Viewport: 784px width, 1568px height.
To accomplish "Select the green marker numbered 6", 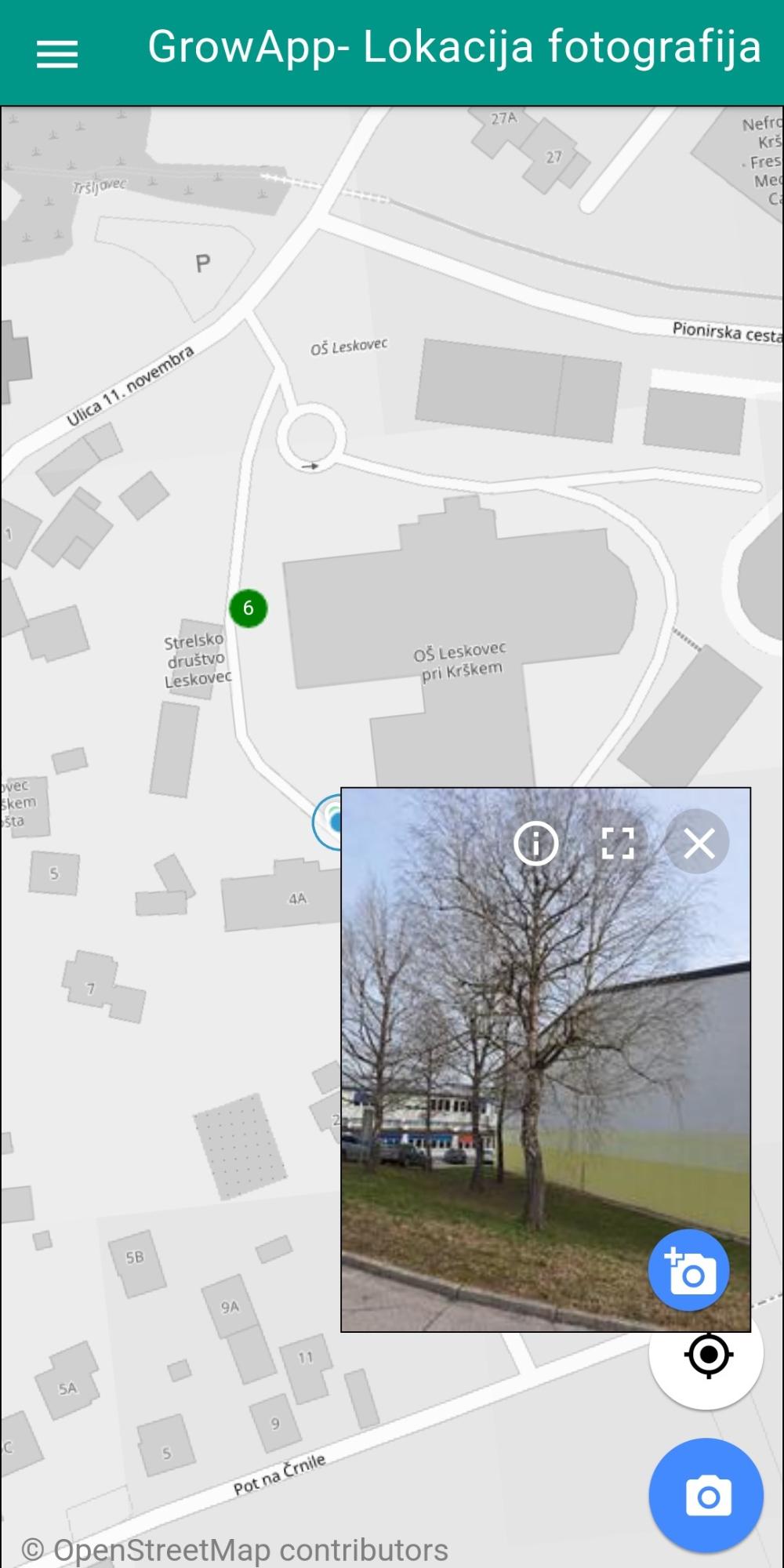I will [x=249, y=608].
